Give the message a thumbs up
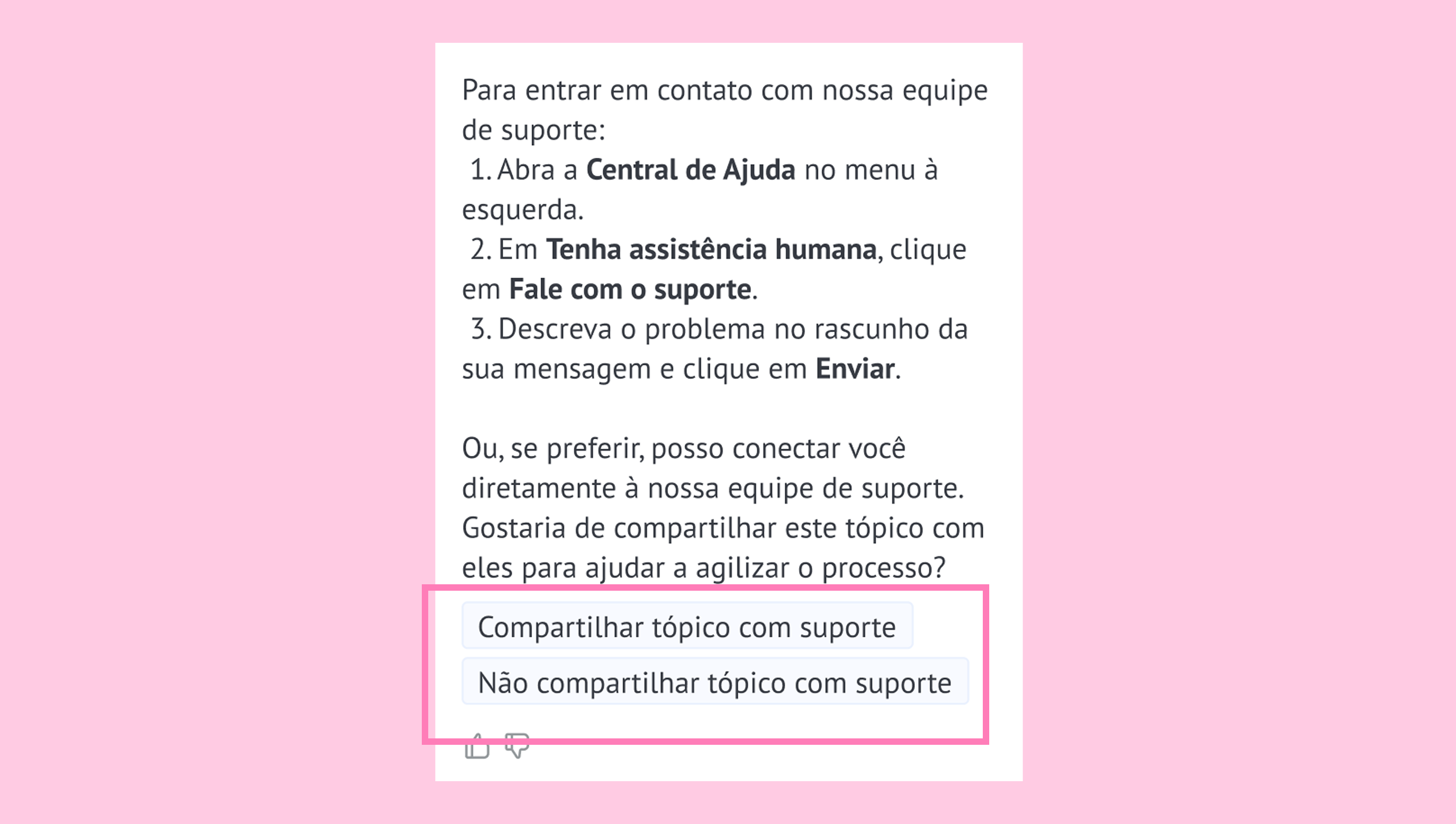The height and width of the screenshot is (824, 1456). 476,747
